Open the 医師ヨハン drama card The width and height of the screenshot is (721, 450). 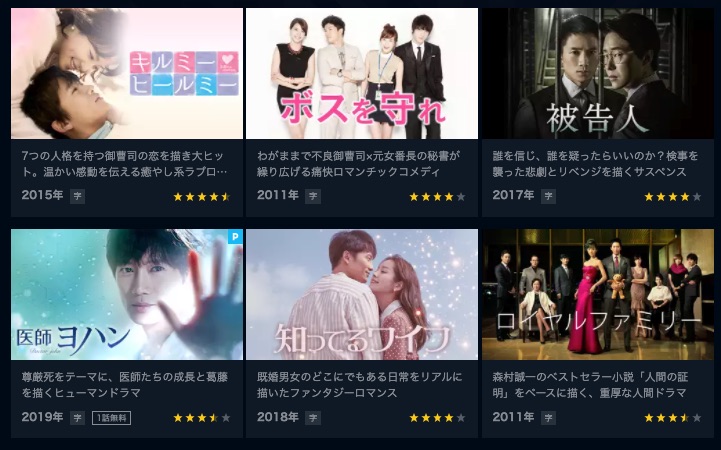click(x=127, y=295)
